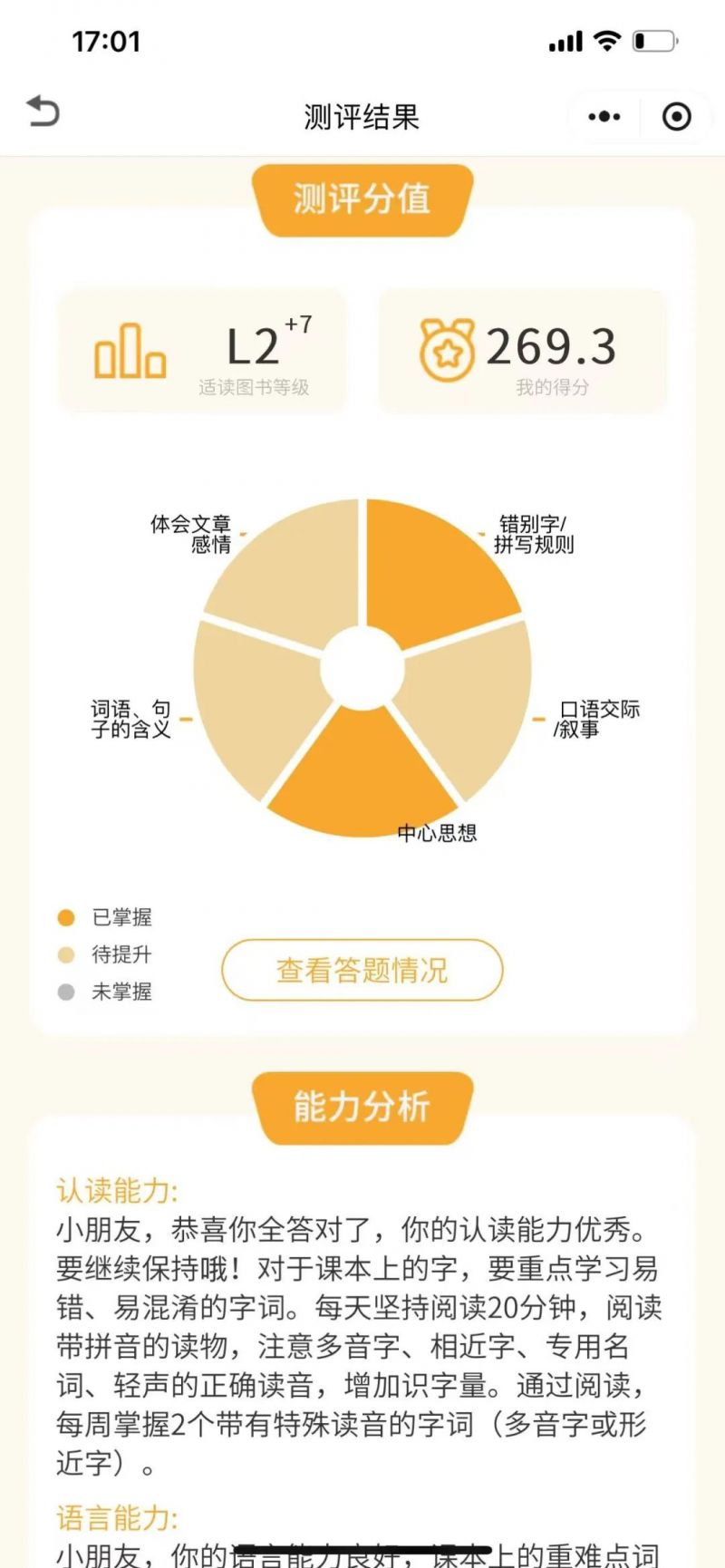Close the mini program via circle icon
Image resolution: width=725 pixels, height=1568 pixels.
(x=676, y=117)
